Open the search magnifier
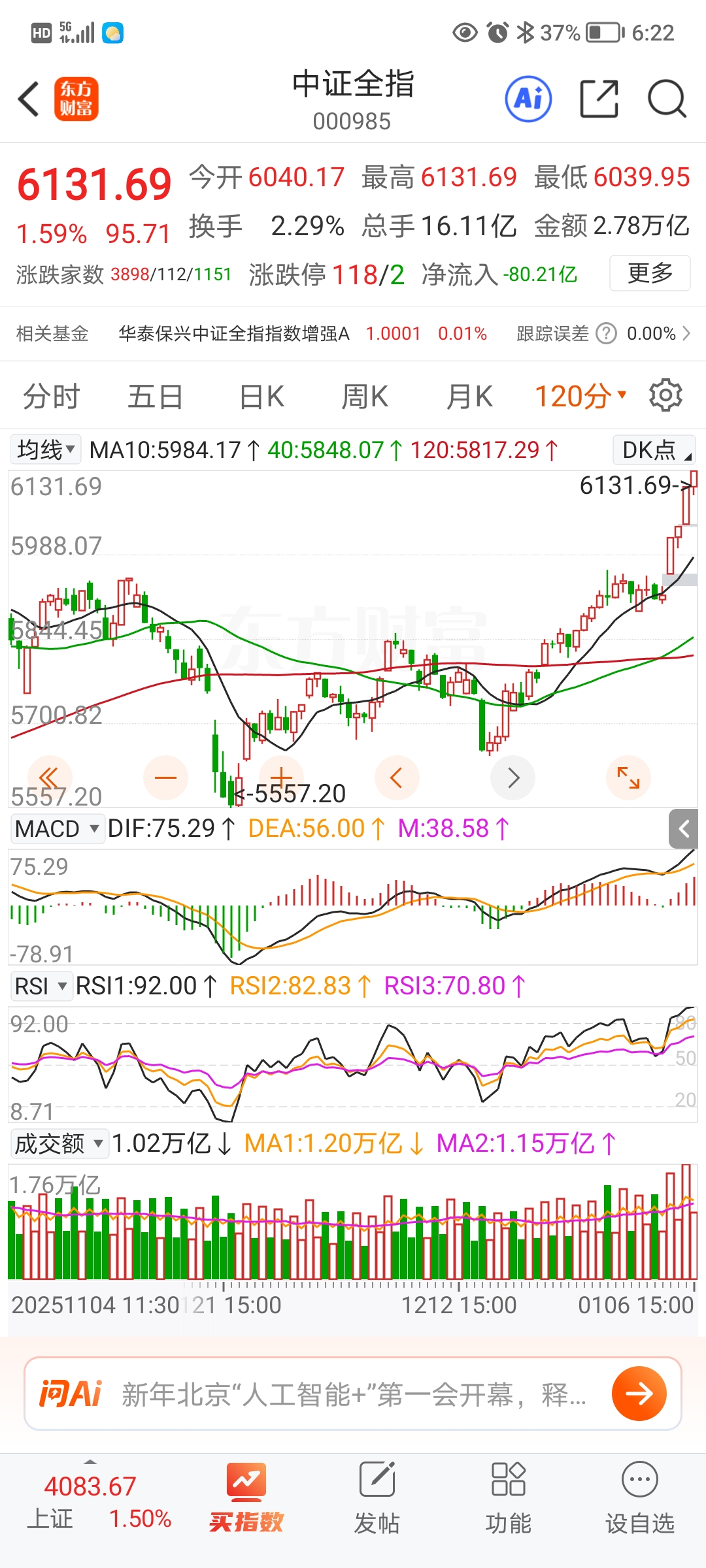 click(666, 99)
